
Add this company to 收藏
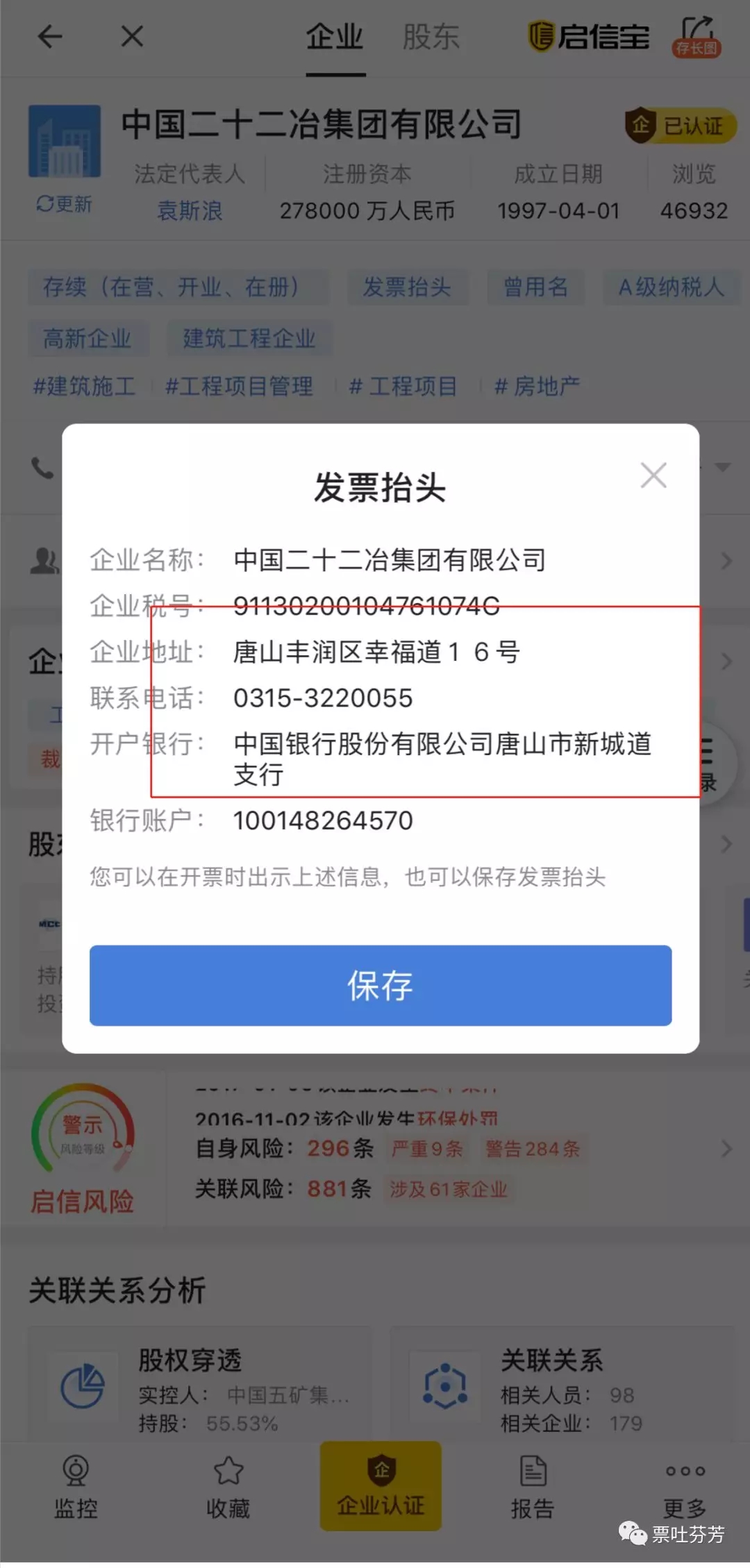(x=228, y=1487)
